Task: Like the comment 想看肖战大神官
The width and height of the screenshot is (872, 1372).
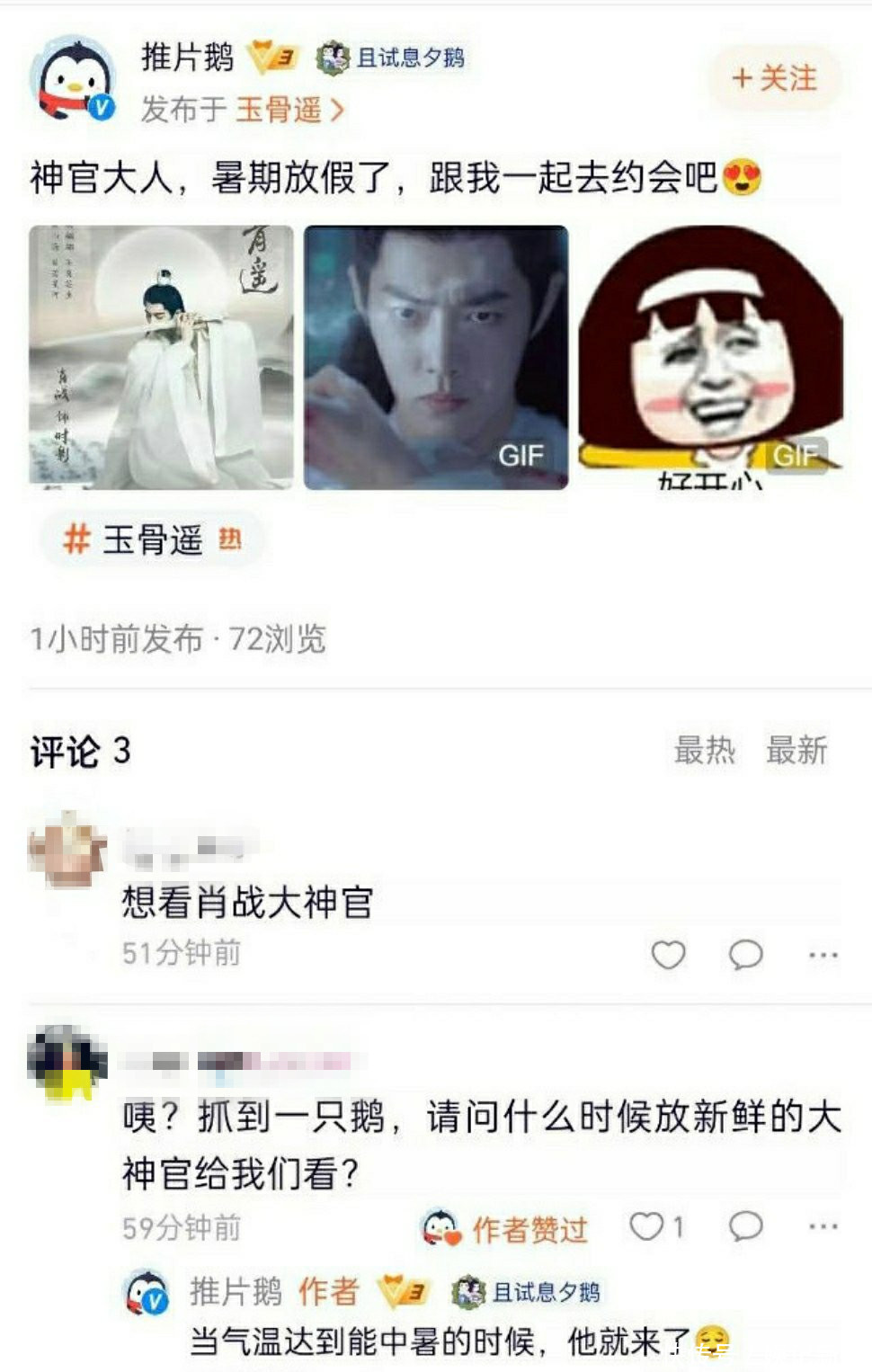Action: [668, 955]
